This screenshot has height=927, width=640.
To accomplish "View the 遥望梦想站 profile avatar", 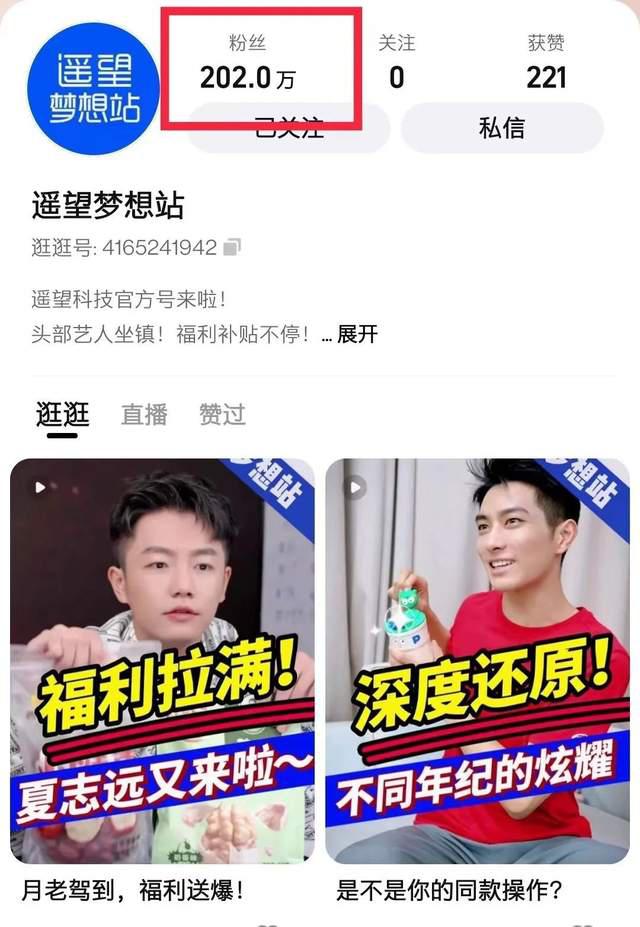I will coord(93,90).
